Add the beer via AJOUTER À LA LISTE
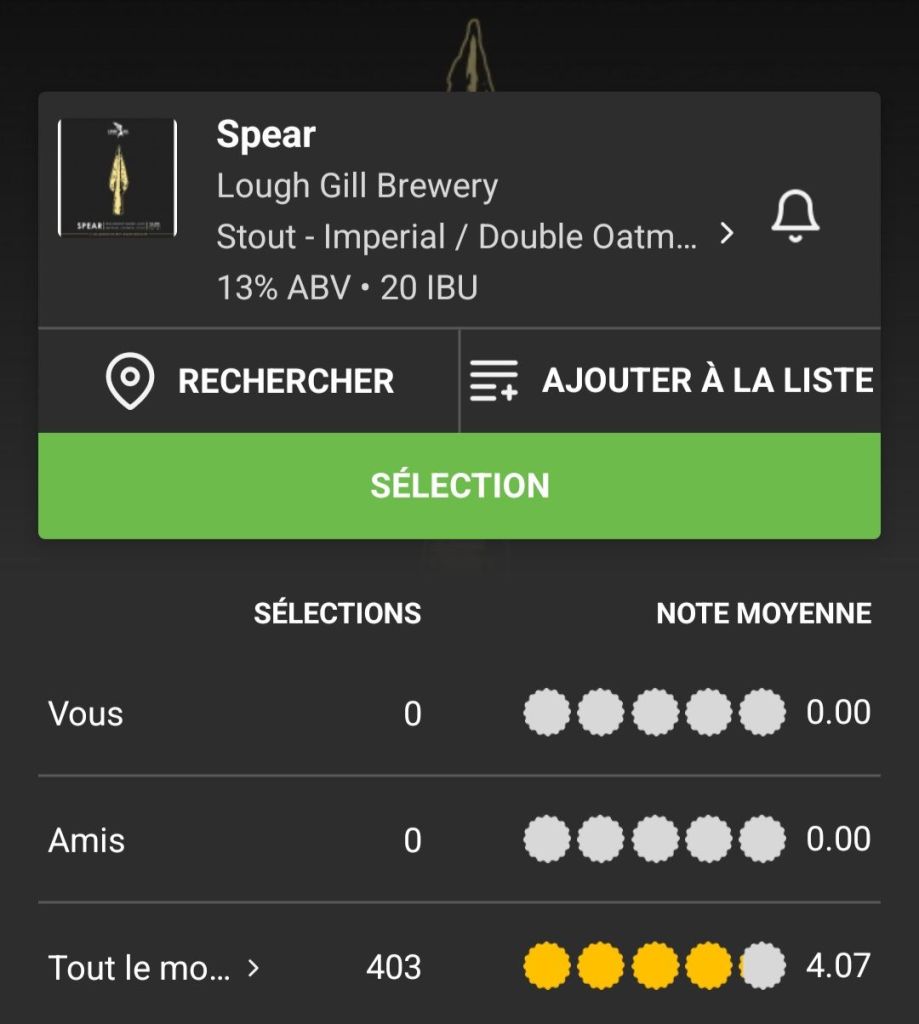Image resolution: width=919 pixels, height=1024 pixels. [x=671, y=381]
